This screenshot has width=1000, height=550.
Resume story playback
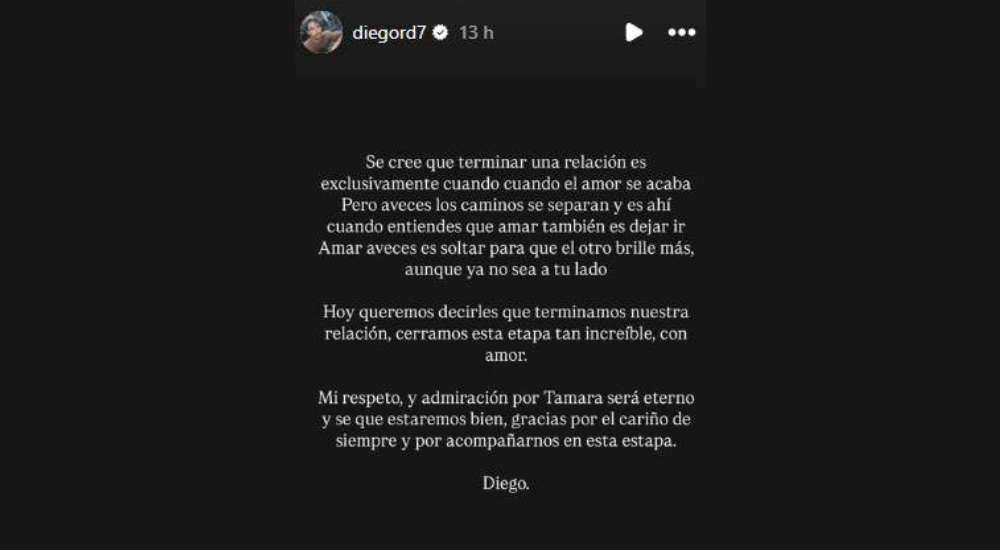point(633,32)
